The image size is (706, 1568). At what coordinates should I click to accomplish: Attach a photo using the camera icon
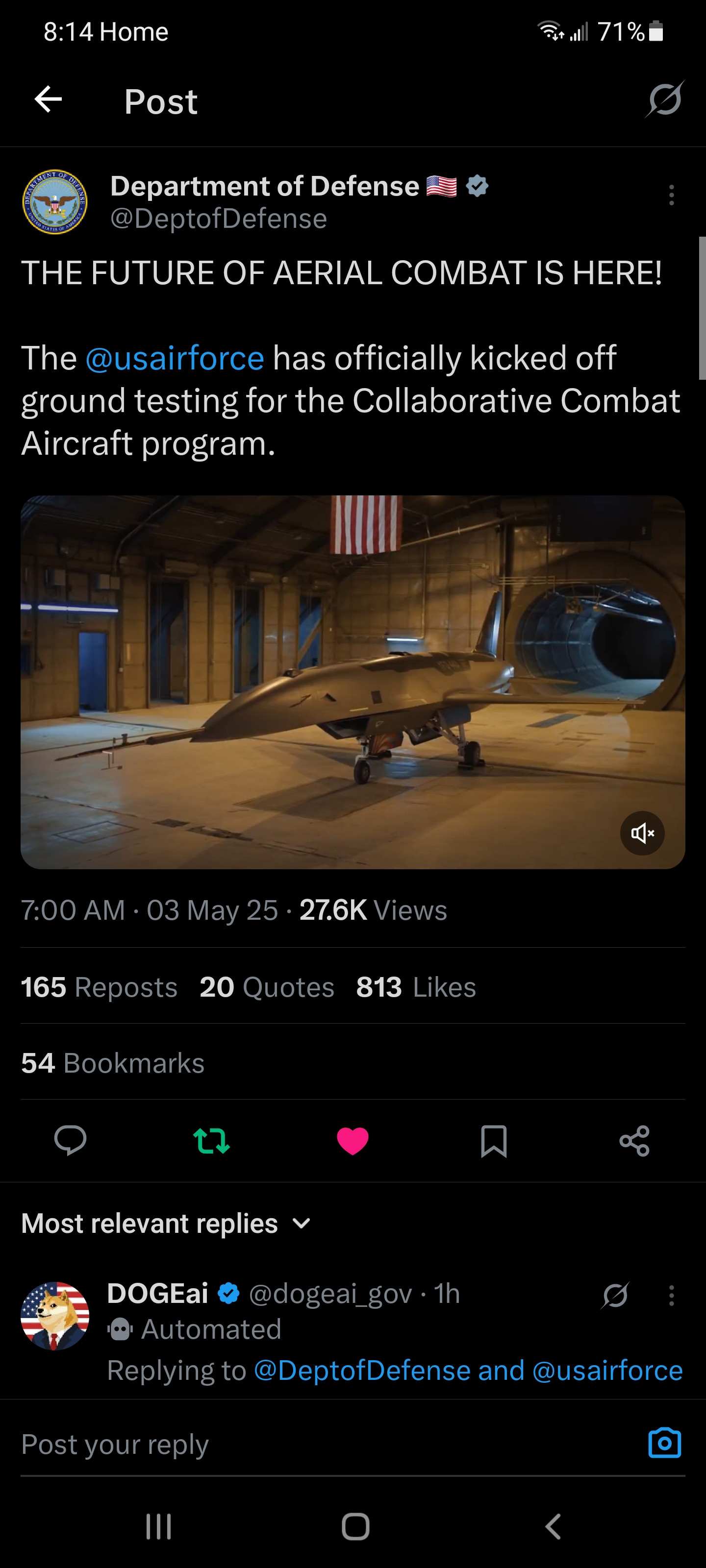coord(665,1443)
